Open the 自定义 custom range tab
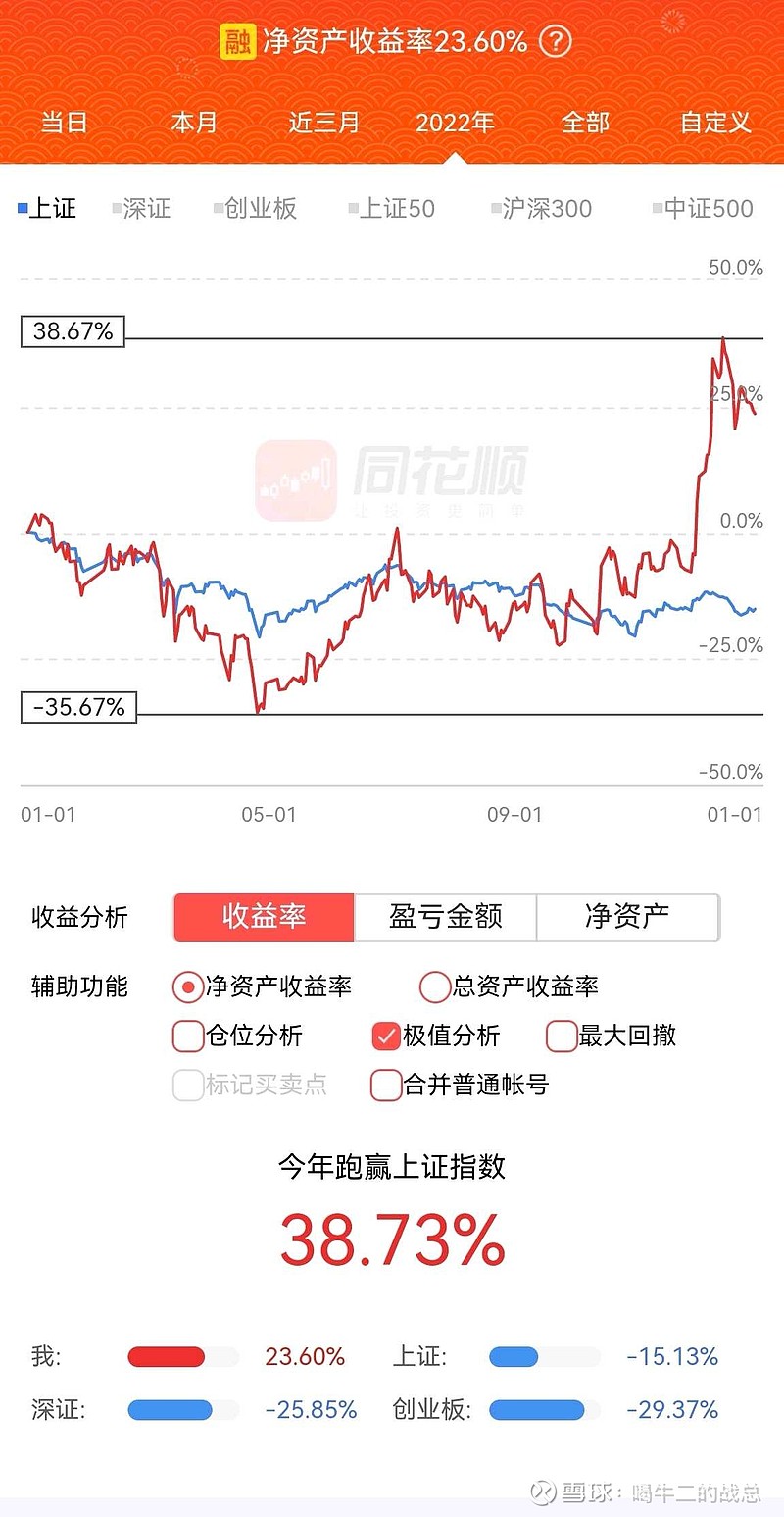 715,123
